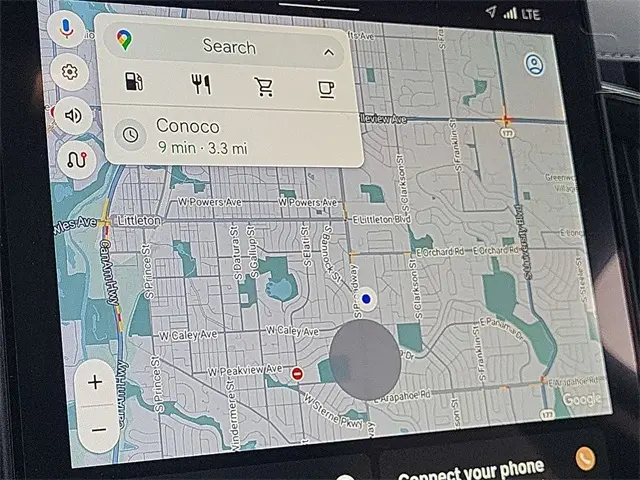The image size is (640, 480).
Task: Search for grocery stores
Action: (264, 87)
